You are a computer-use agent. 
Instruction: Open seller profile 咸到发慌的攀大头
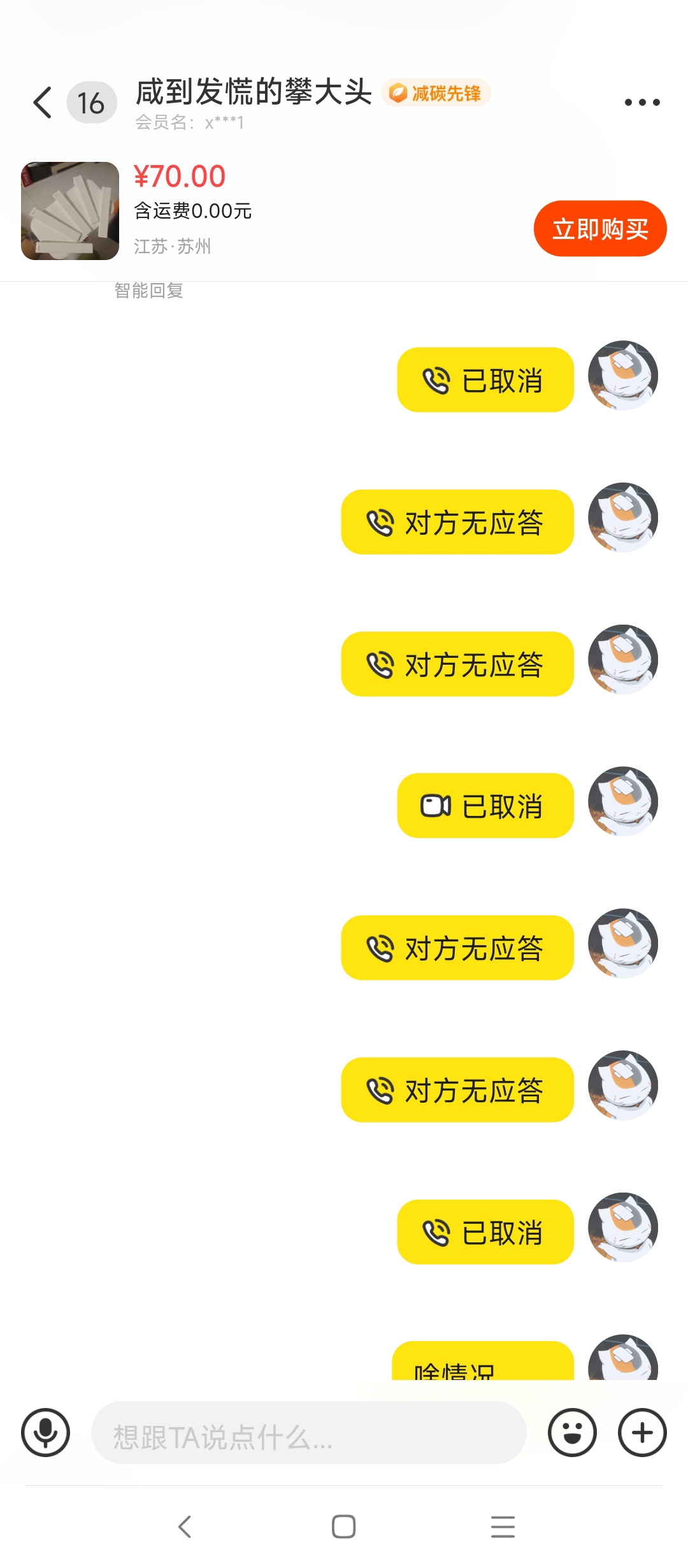pos(254,92)
